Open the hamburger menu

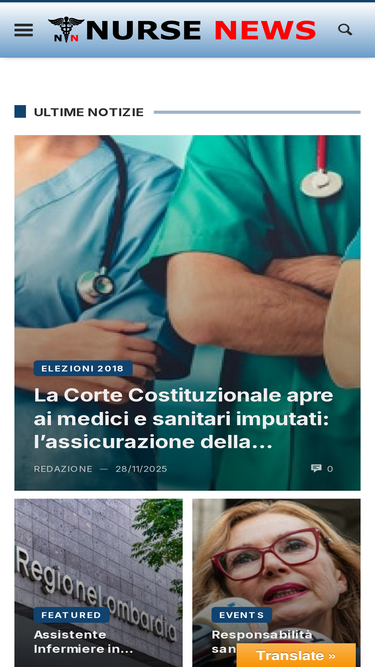coord(23,30)
